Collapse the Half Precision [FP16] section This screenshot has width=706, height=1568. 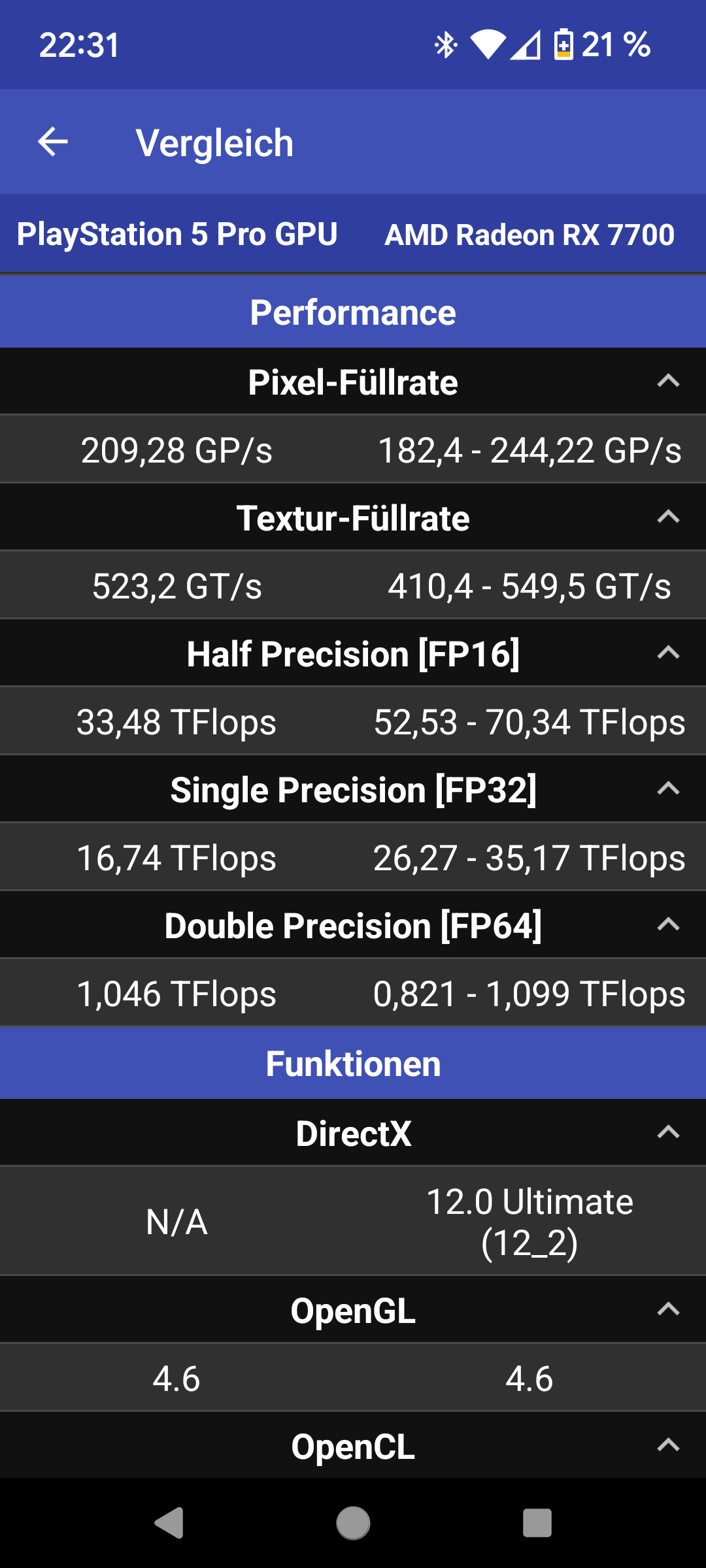click(x=668, y=653)
